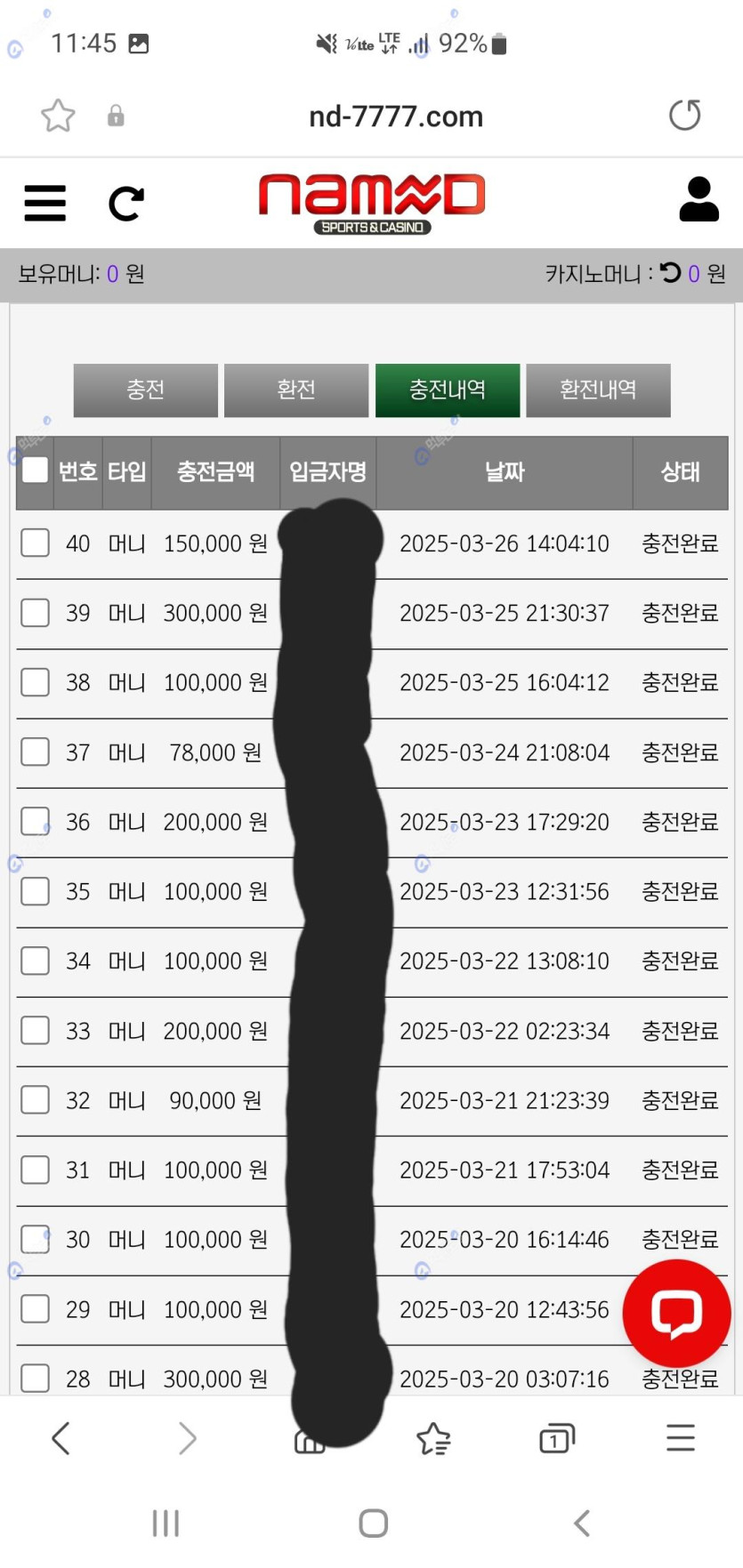Open the system recent apps
Image resolution: width=743 pixels, height=1568 pixels.
[166, 1523]
